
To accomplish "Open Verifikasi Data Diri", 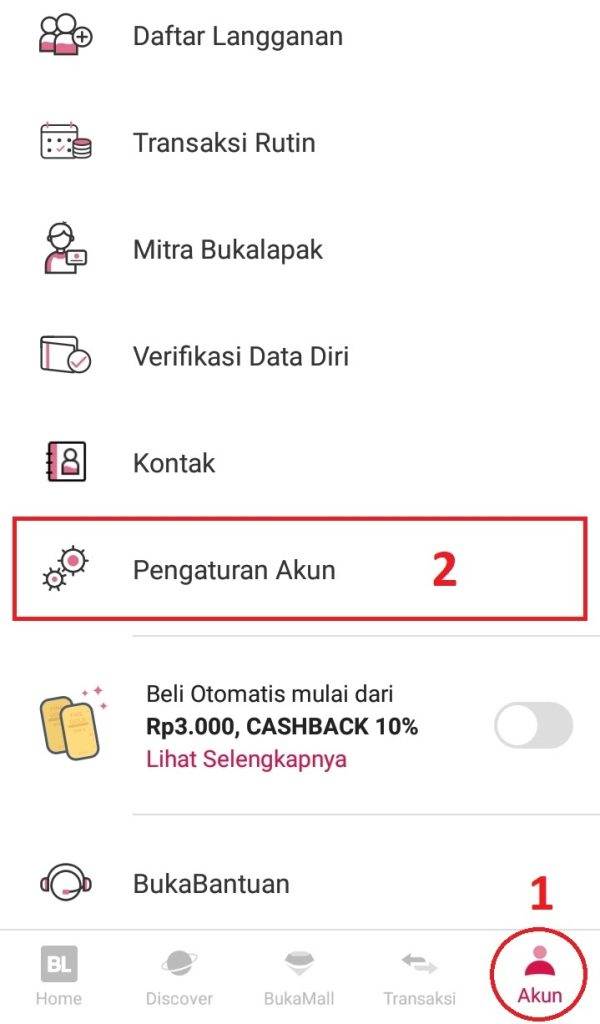I will point(241,356).
